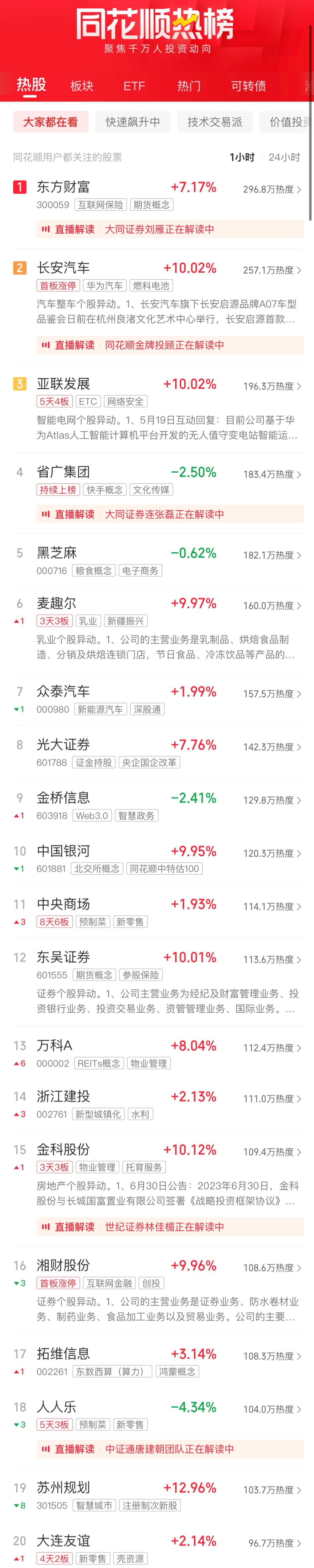This screenshot has height=1568, width=314.
Task: Open the 热门 tab
Action: pyautogui.click(x=189, y=86)
